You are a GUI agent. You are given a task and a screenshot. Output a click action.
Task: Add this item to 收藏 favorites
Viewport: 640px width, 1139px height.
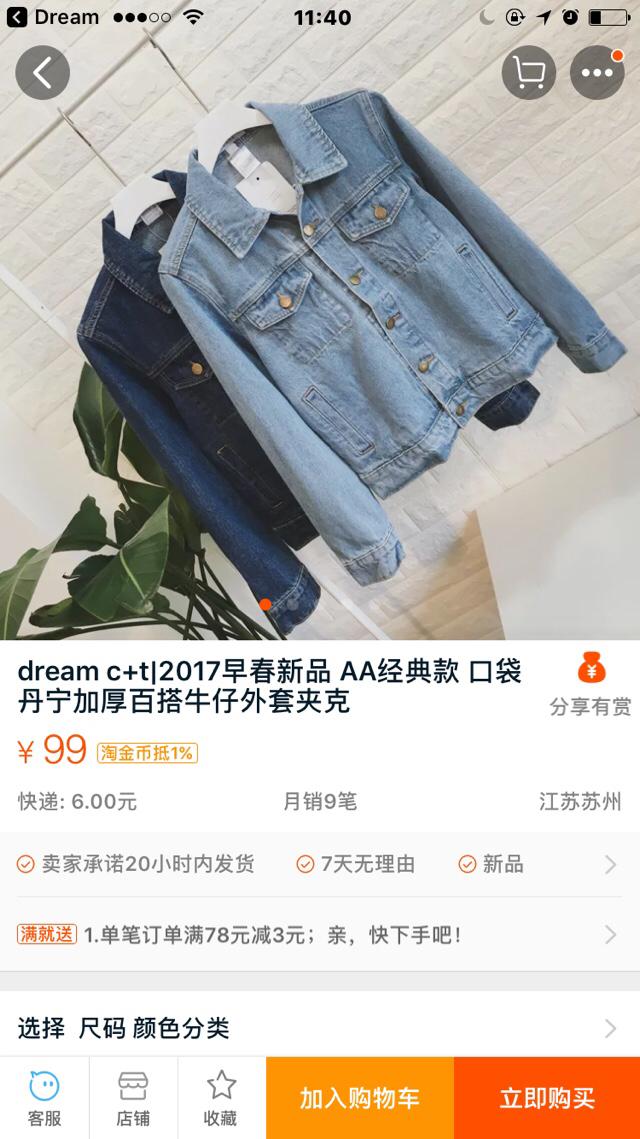pyautogui.click(x=221, y=1098)
